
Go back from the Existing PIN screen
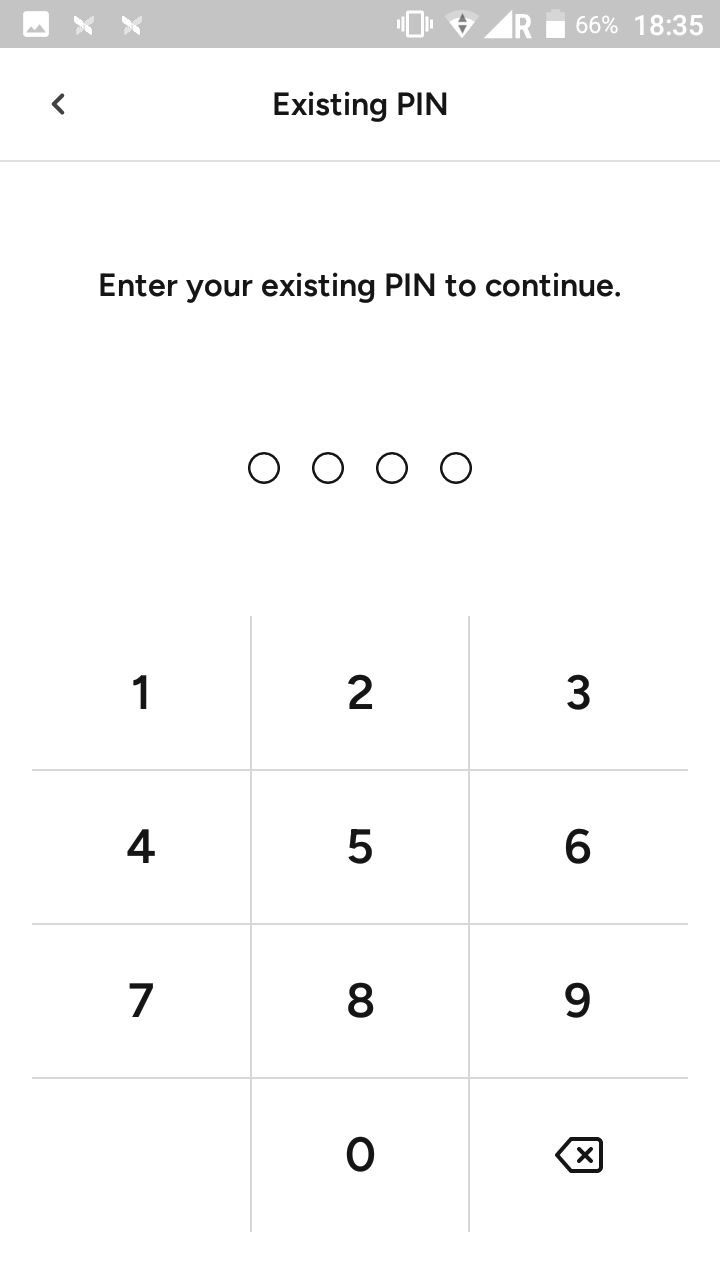pos(58,104)
